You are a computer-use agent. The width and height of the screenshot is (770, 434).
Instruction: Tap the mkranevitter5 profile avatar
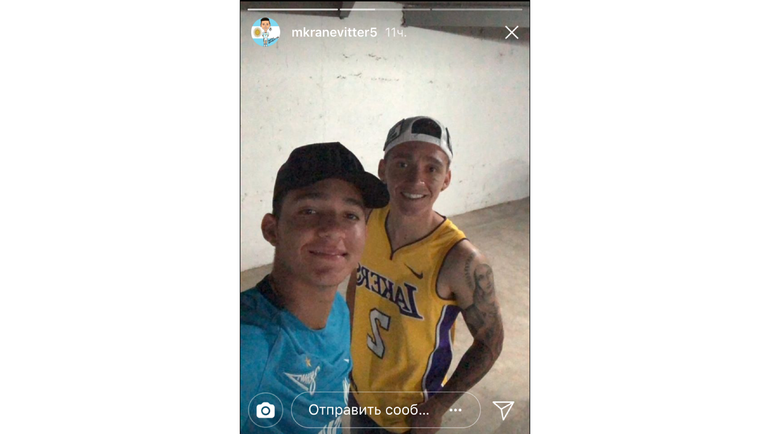click(265, 32)
